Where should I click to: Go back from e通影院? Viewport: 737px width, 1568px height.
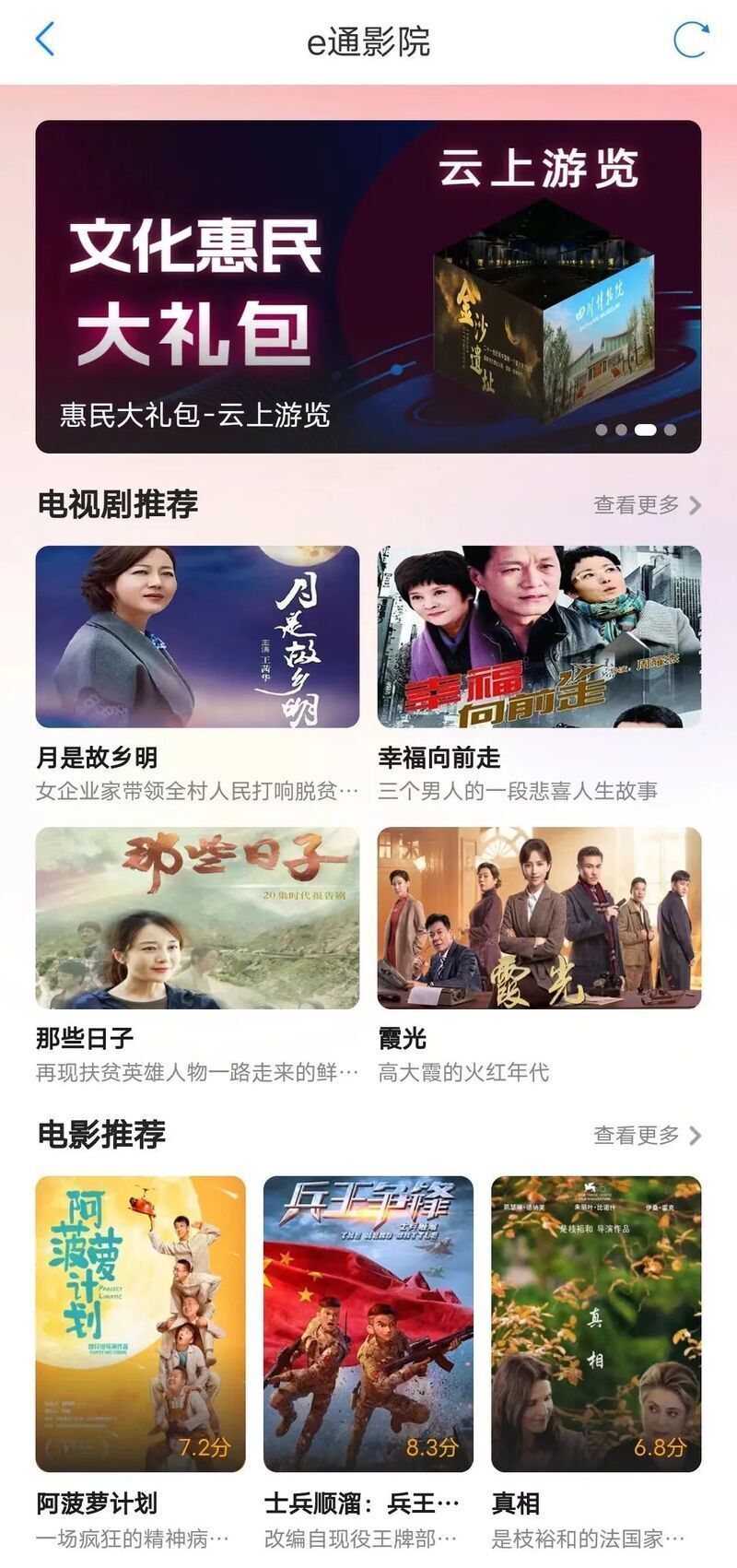click(x=45, y=41)
